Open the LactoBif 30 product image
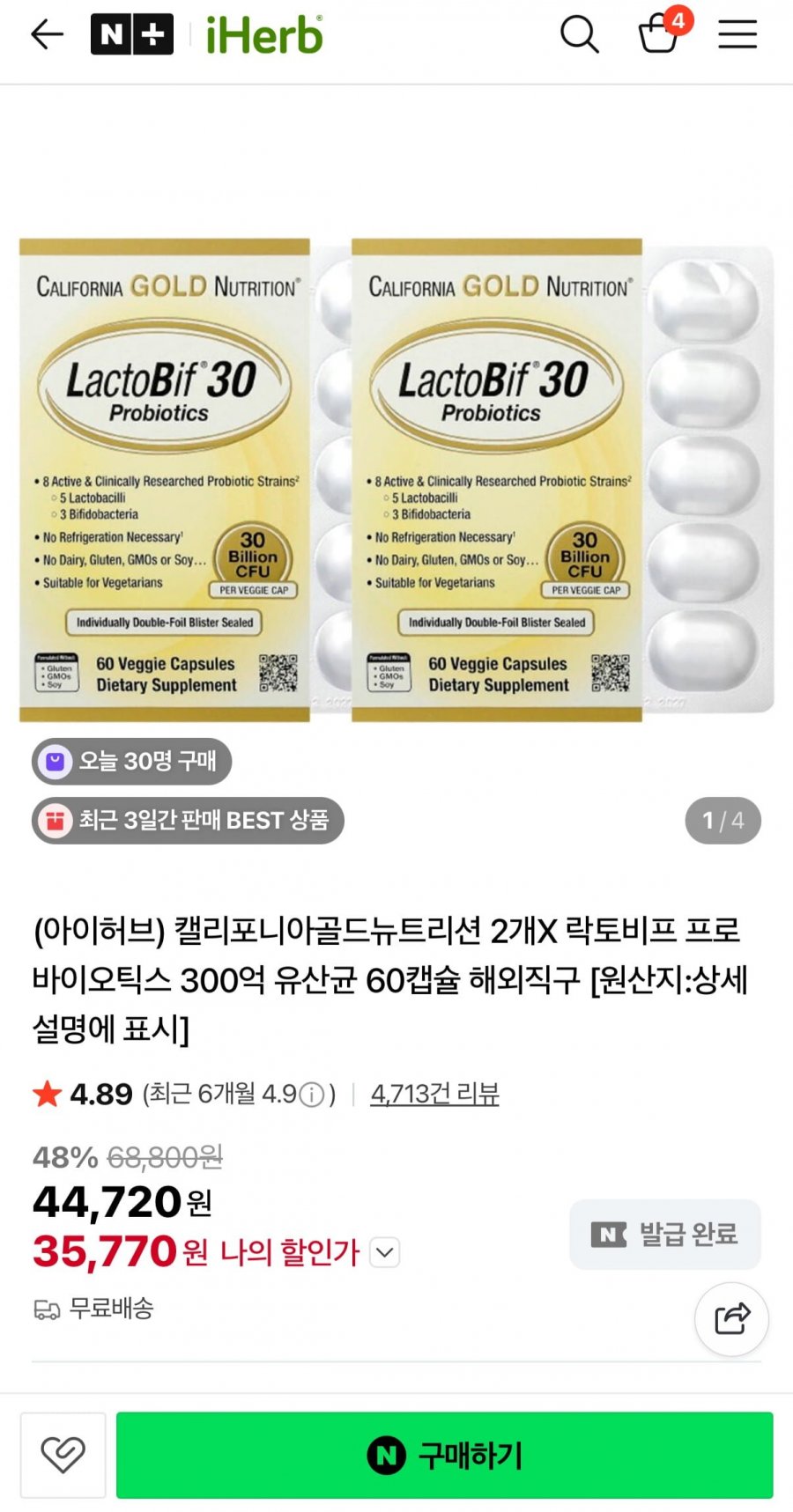793x1512 pixels. 396,480
